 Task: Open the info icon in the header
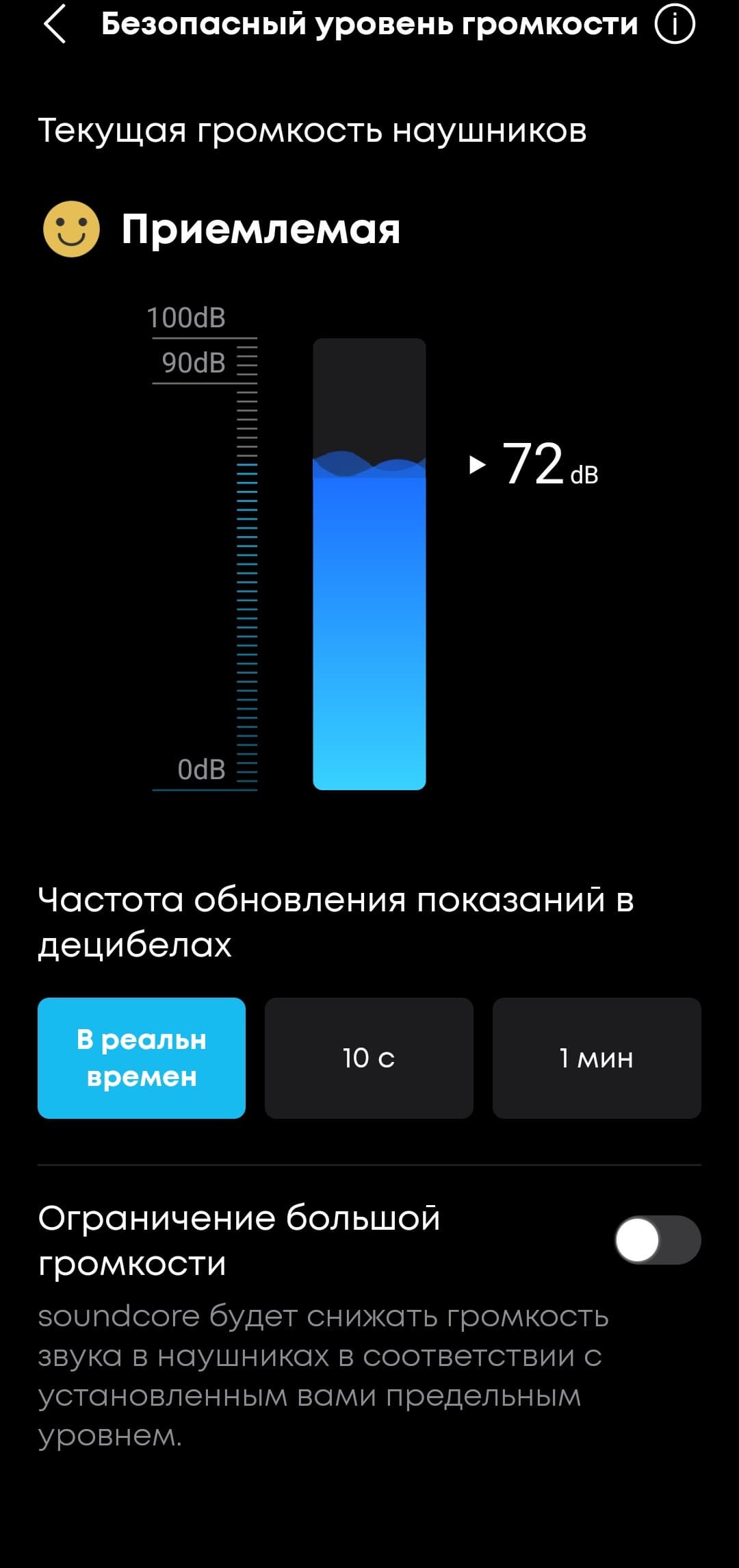(x=675, y=25)
